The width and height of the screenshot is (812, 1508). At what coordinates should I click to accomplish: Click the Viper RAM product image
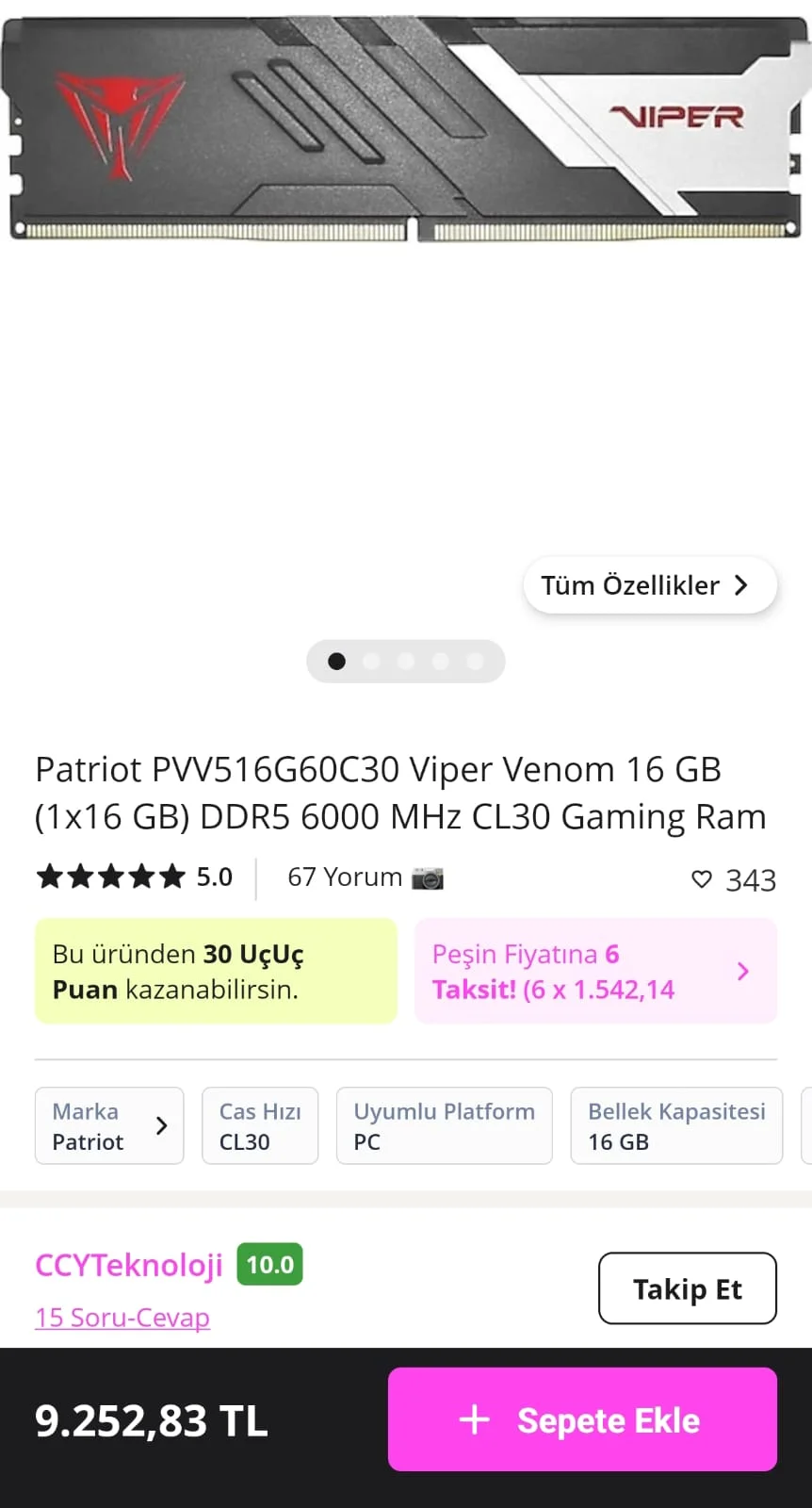(406, 127)
